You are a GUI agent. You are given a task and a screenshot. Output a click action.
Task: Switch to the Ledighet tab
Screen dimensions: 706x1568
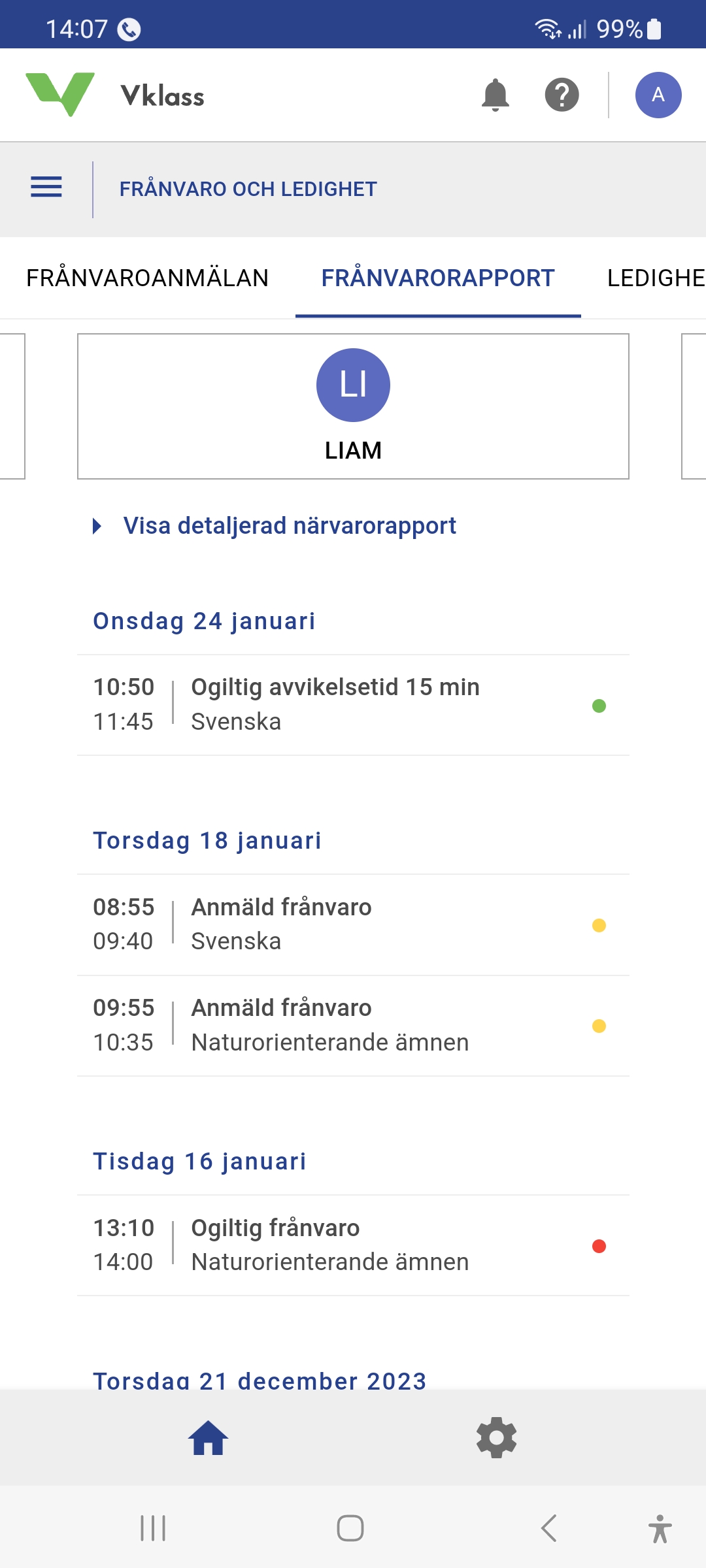pos(655,278)
